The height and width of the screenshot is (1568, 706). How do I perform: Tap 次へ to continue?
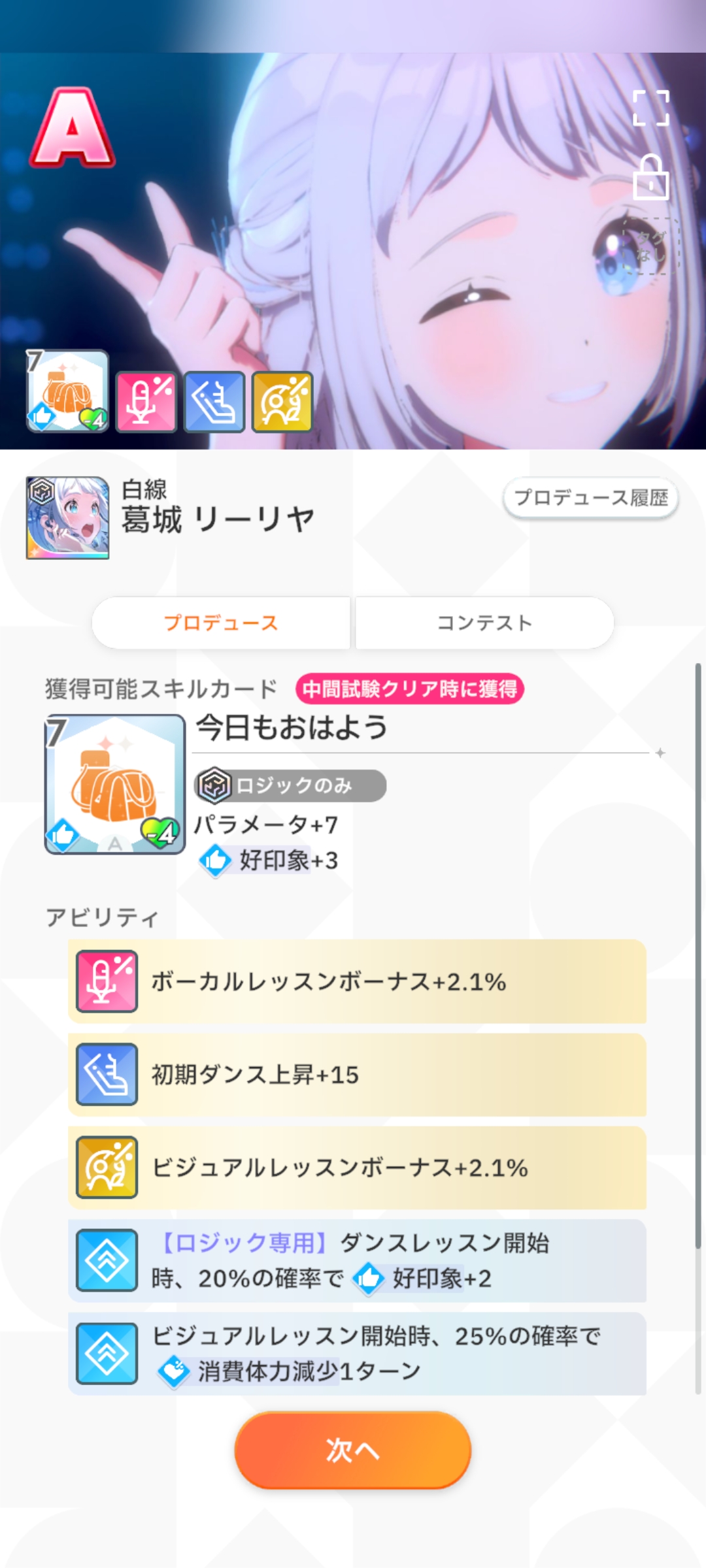(353, 1450)
